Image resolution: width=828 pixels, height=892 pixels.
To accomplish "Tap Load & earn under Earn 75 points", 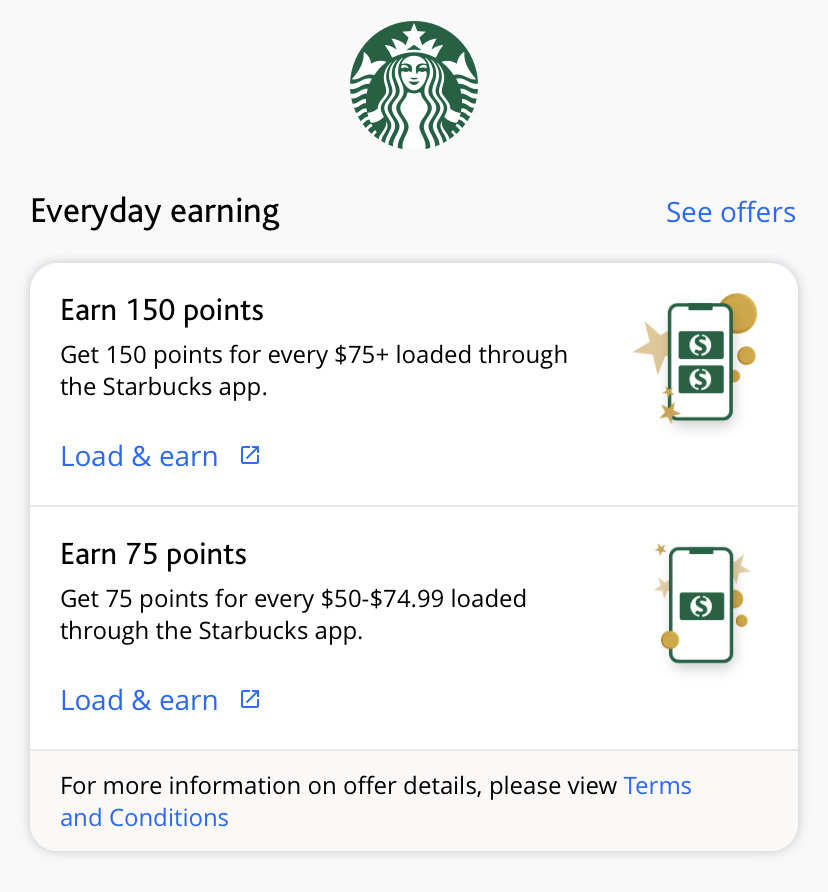I will pyautogui.click(x=140, y=701).
